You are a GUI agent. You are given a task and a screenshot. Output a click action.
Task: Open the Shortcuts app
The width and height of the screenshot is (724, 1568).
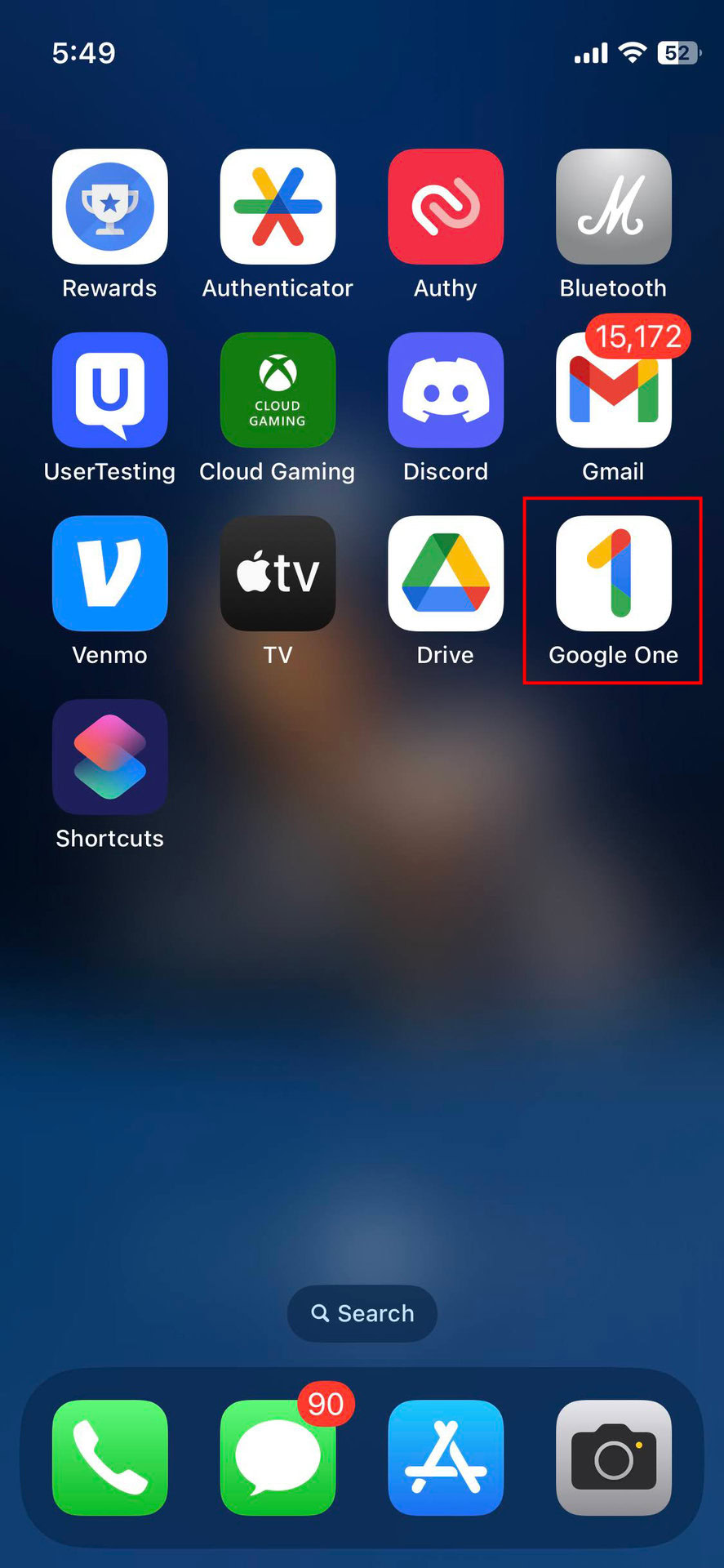click(x=110, y=756)
